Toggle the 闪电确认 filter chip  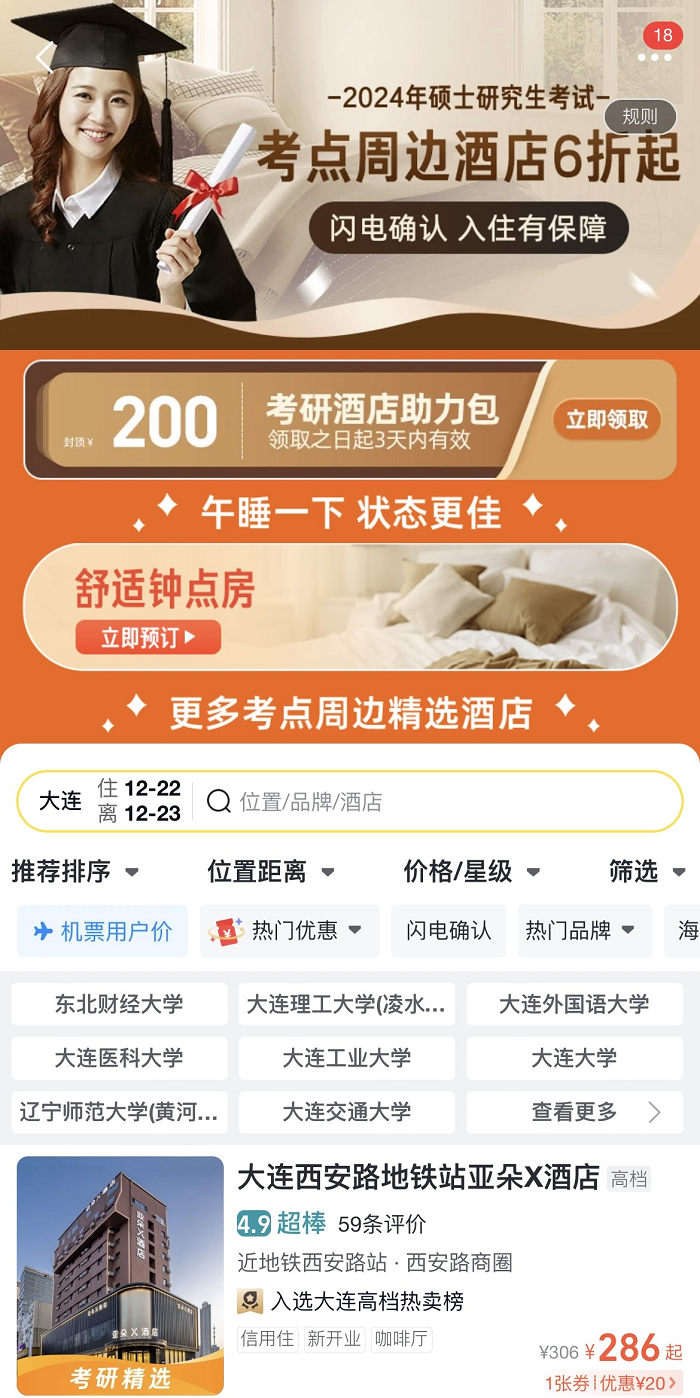click(x=448, y=931)
